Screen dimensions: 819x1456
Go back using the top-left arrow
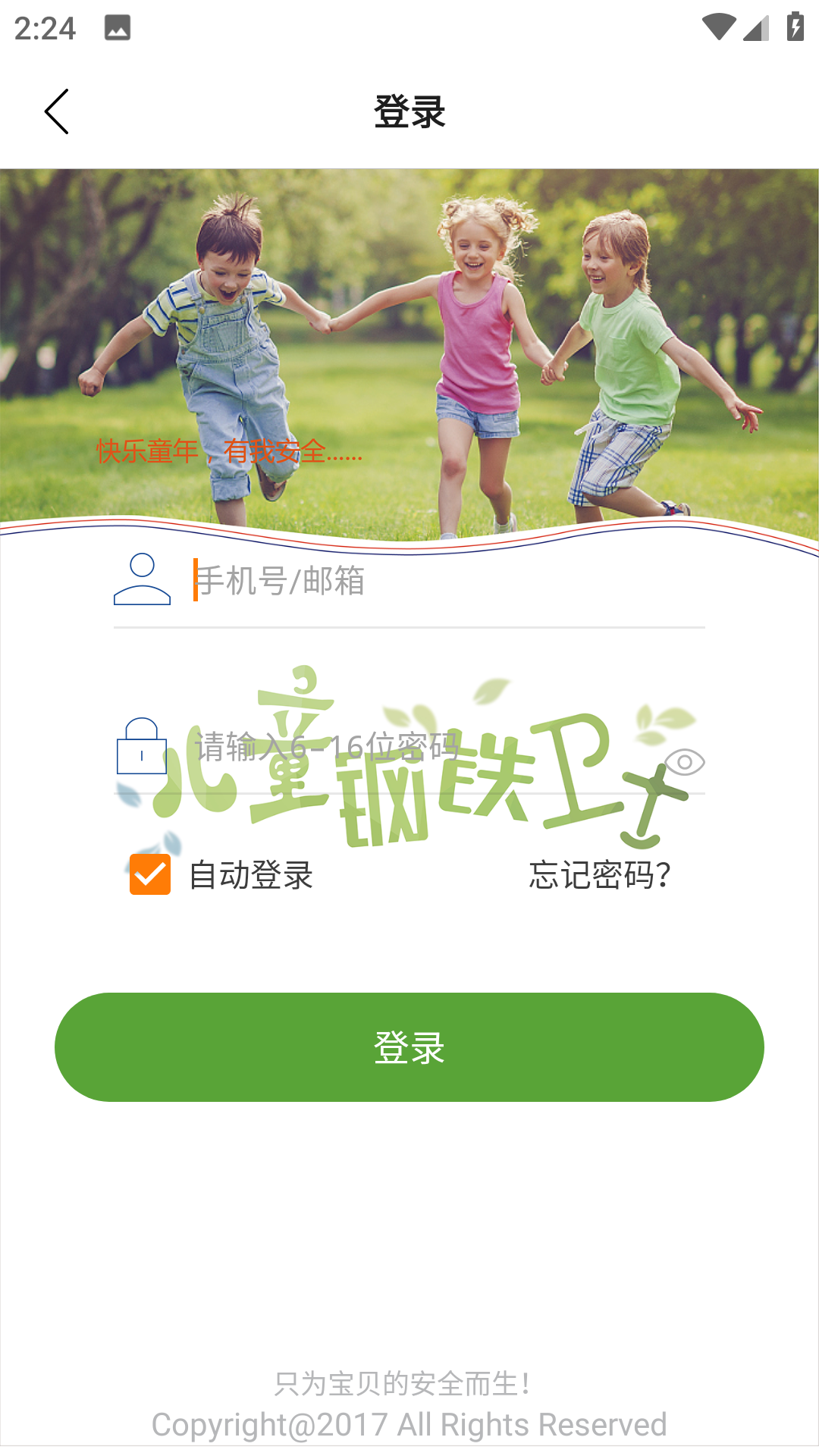(x=57, y=111)
